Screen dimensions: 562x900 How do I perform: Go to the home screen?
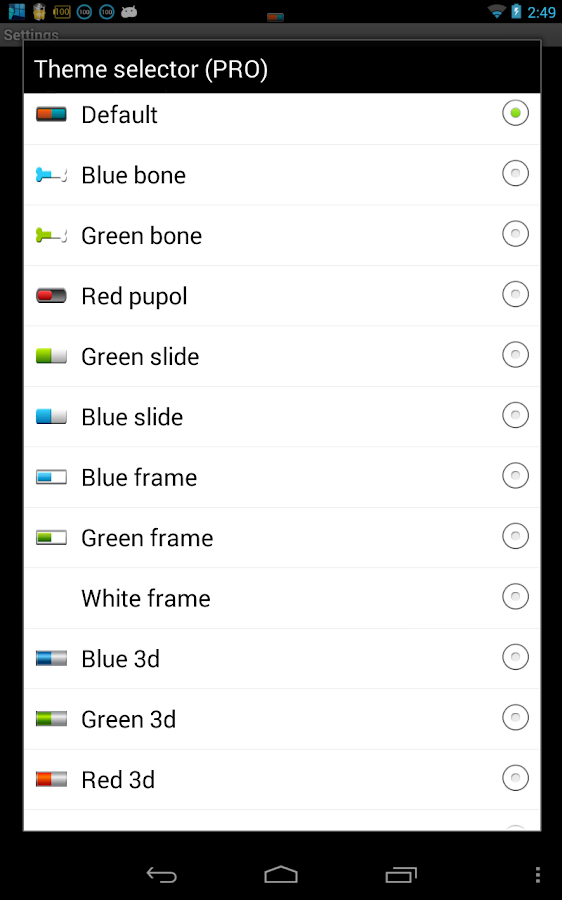point(281,875)
